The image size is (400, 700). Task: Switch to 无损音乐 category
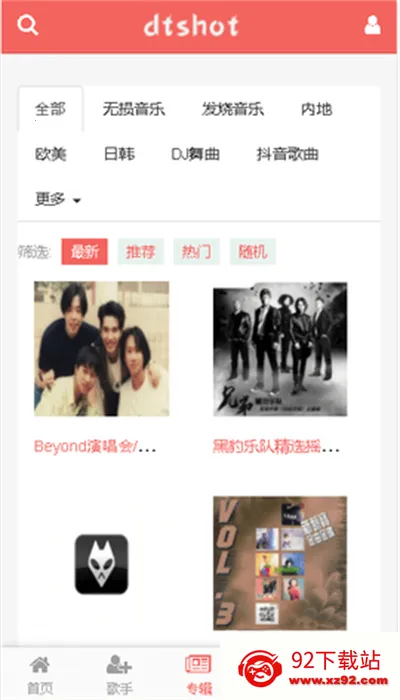point(134,109)
